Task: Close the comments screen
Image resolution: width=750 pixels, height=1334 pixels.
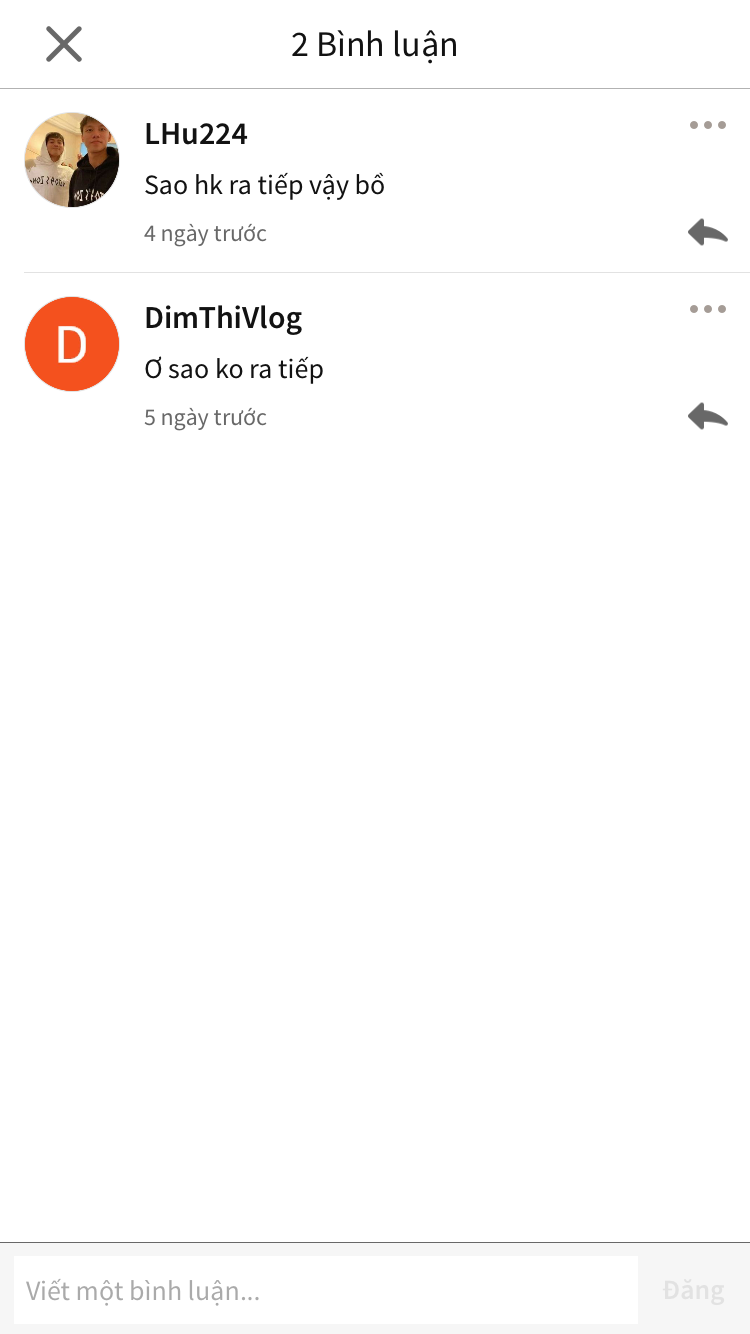Action: coord(64,44)
